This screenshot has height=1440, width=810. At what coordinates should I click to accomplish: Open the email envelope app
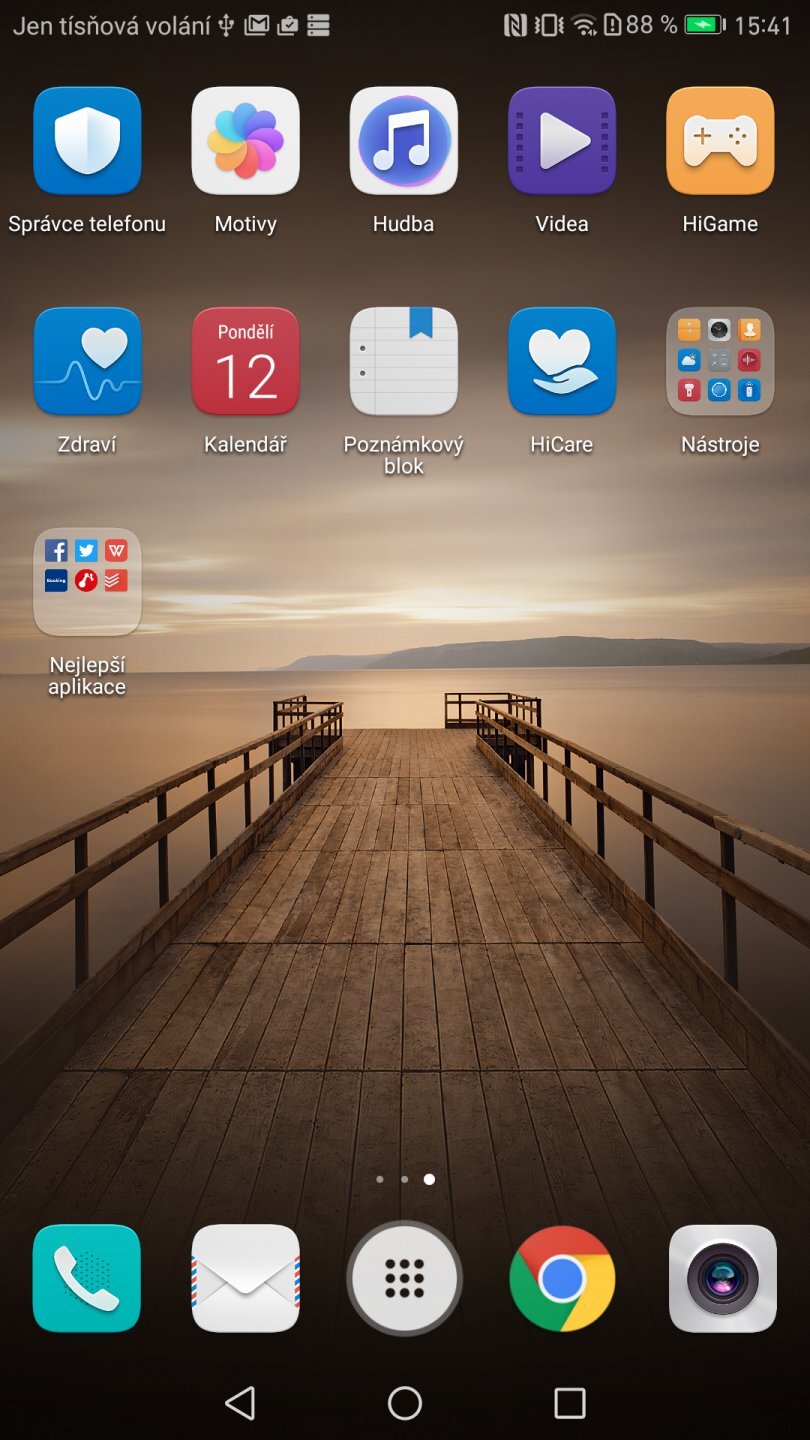[x=245, y=1278]
